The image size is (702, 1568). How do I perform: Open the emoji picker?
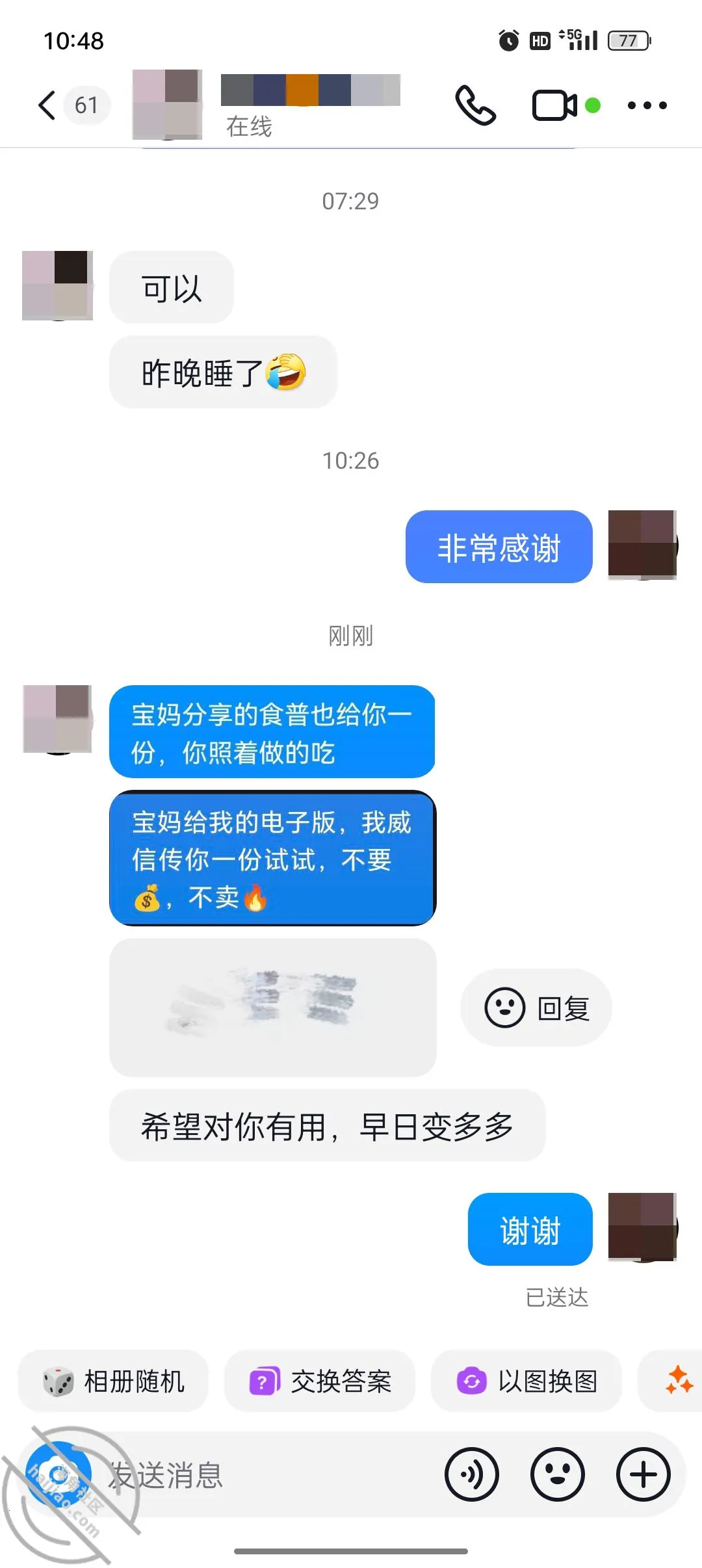[x=558, y=1474]
